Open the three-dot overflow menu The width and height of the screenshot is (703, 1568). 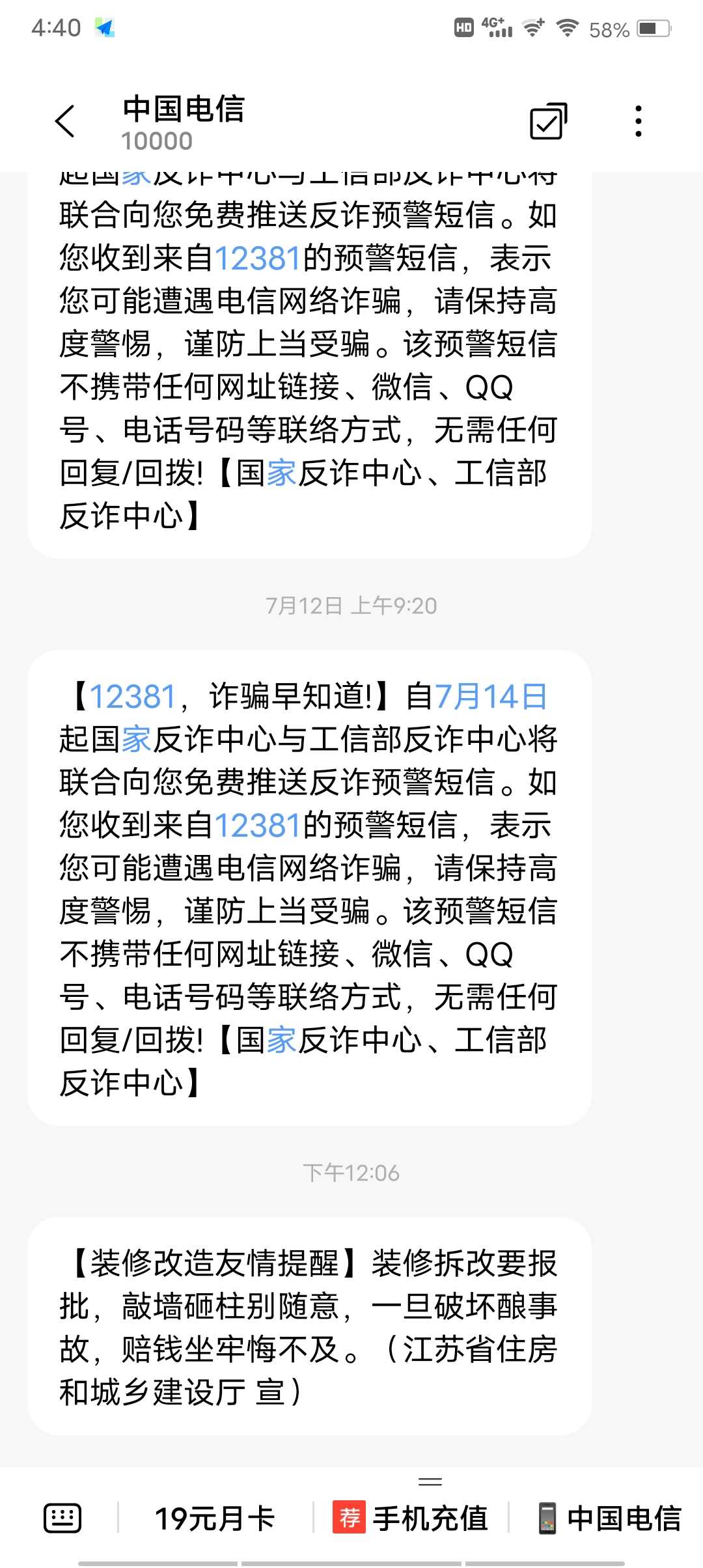point(639,121)
